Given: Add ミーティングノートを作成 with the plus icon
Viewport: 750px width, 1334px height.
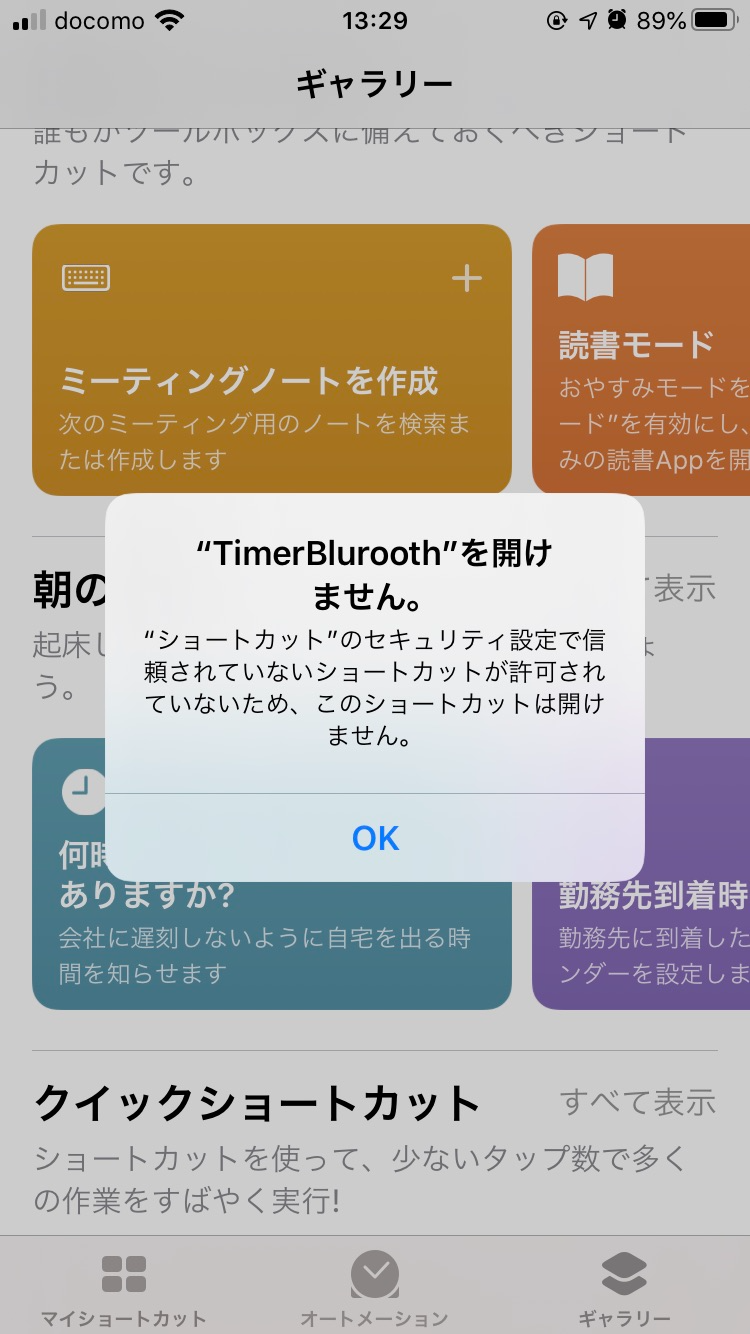Looking at the screenshot, I should click(x=467, y=279).
